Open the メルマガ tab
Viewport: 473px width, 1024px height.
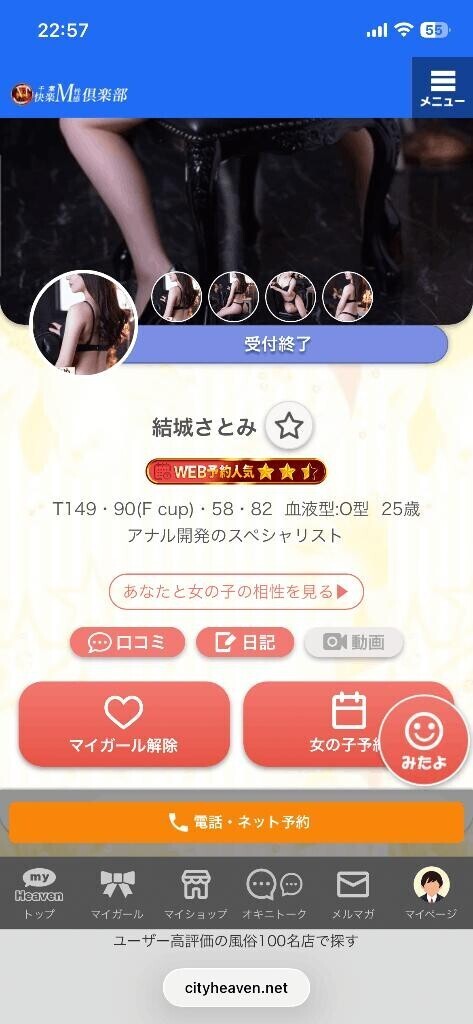353,893
